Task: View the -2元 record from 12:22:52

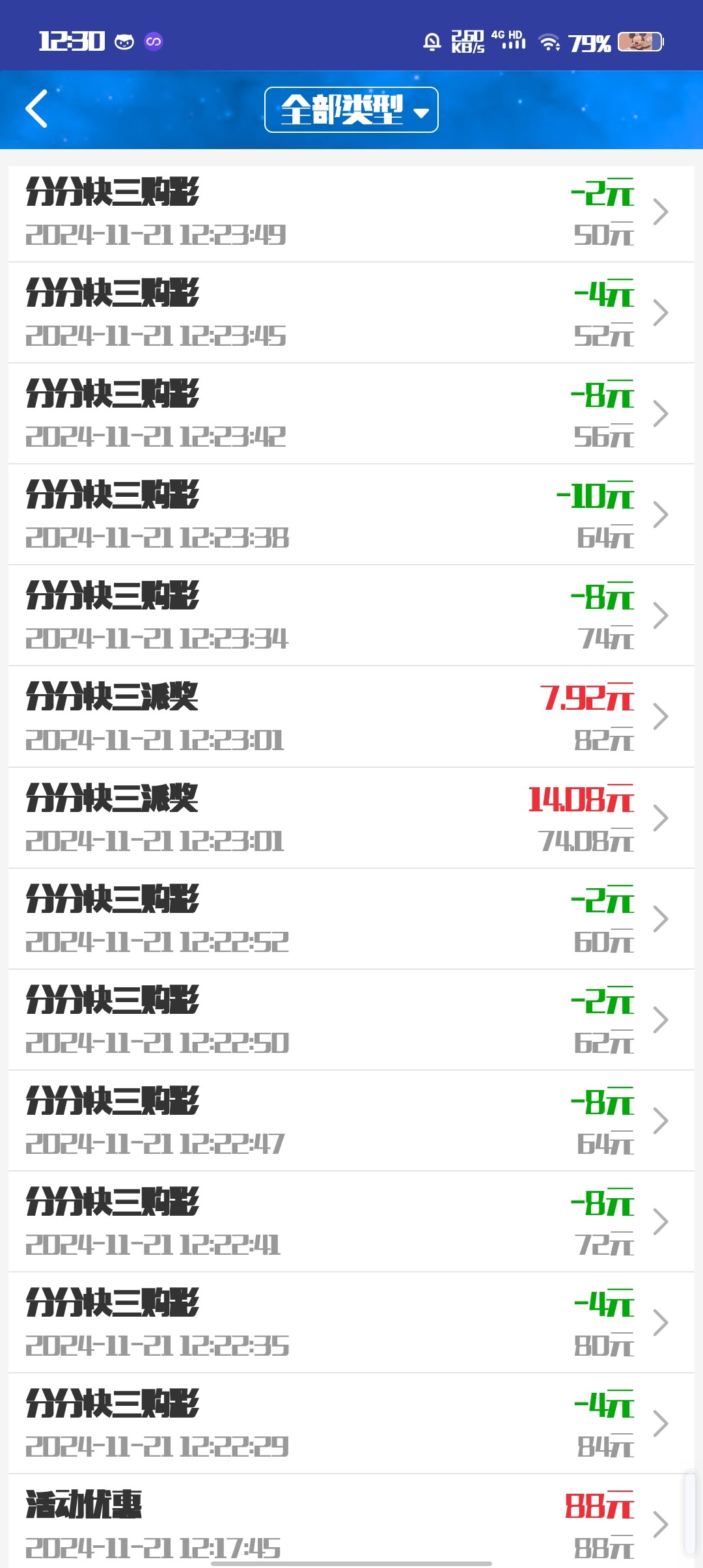Action: tap(351, 919)
